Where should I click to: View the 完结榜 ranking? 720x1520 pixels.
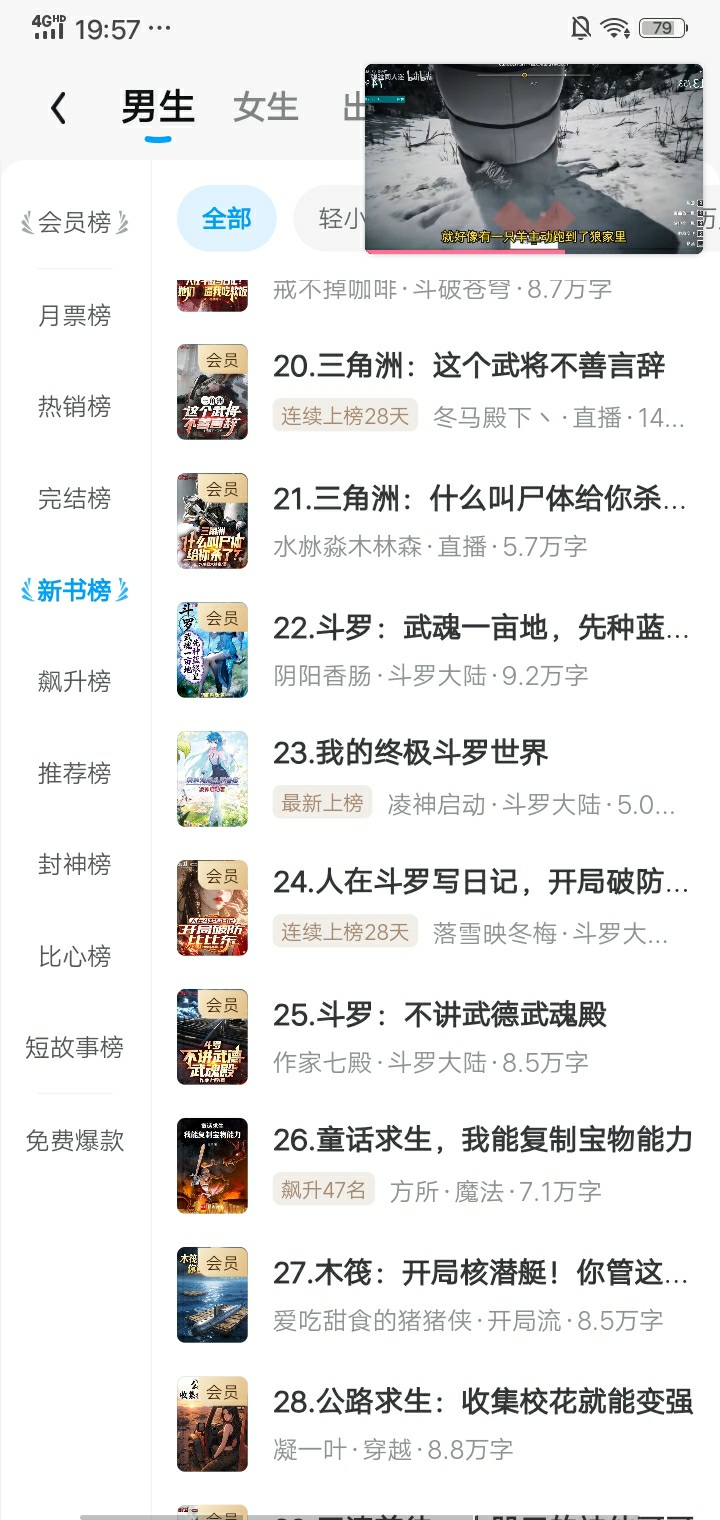pyautogui.click(x=75, y=499)
